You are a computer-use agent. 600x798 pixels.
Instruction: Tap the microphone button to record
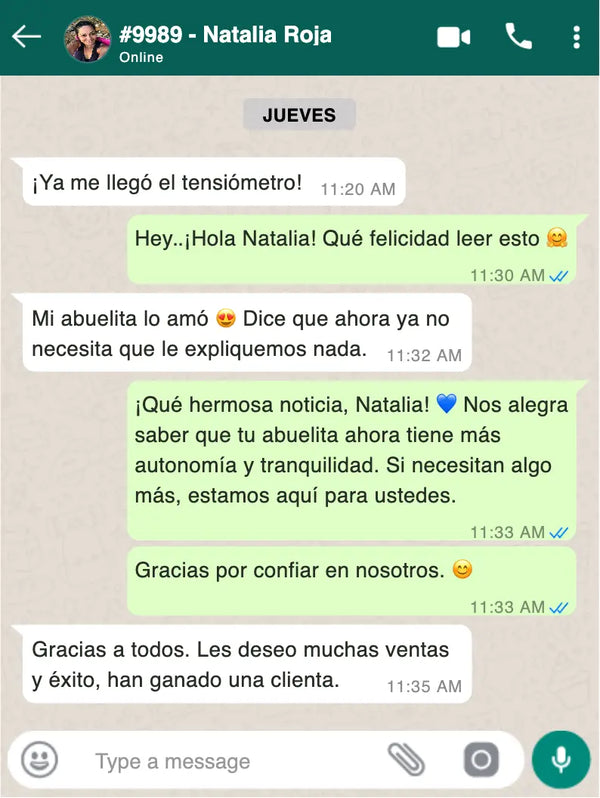[561, 760]
